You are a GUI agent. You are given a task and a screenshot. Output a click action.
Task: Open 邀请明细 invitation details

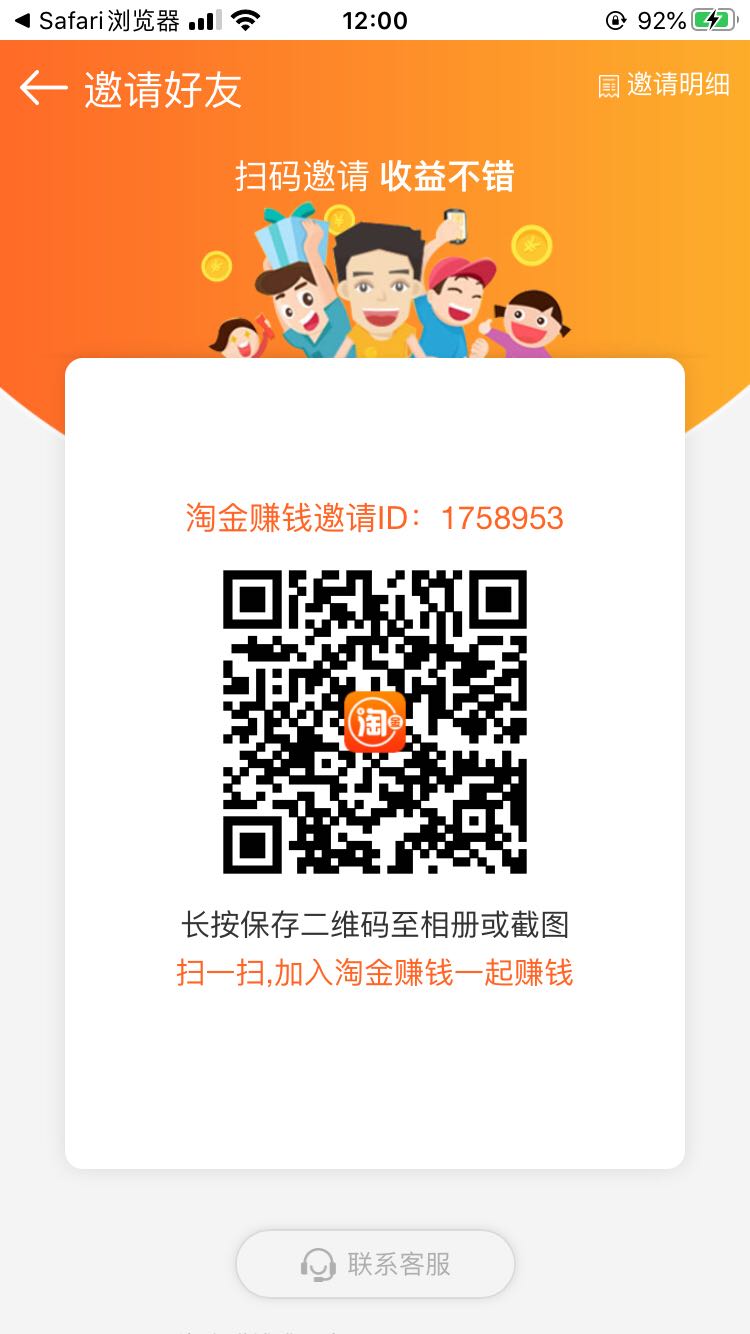click(x=664, y=86)
